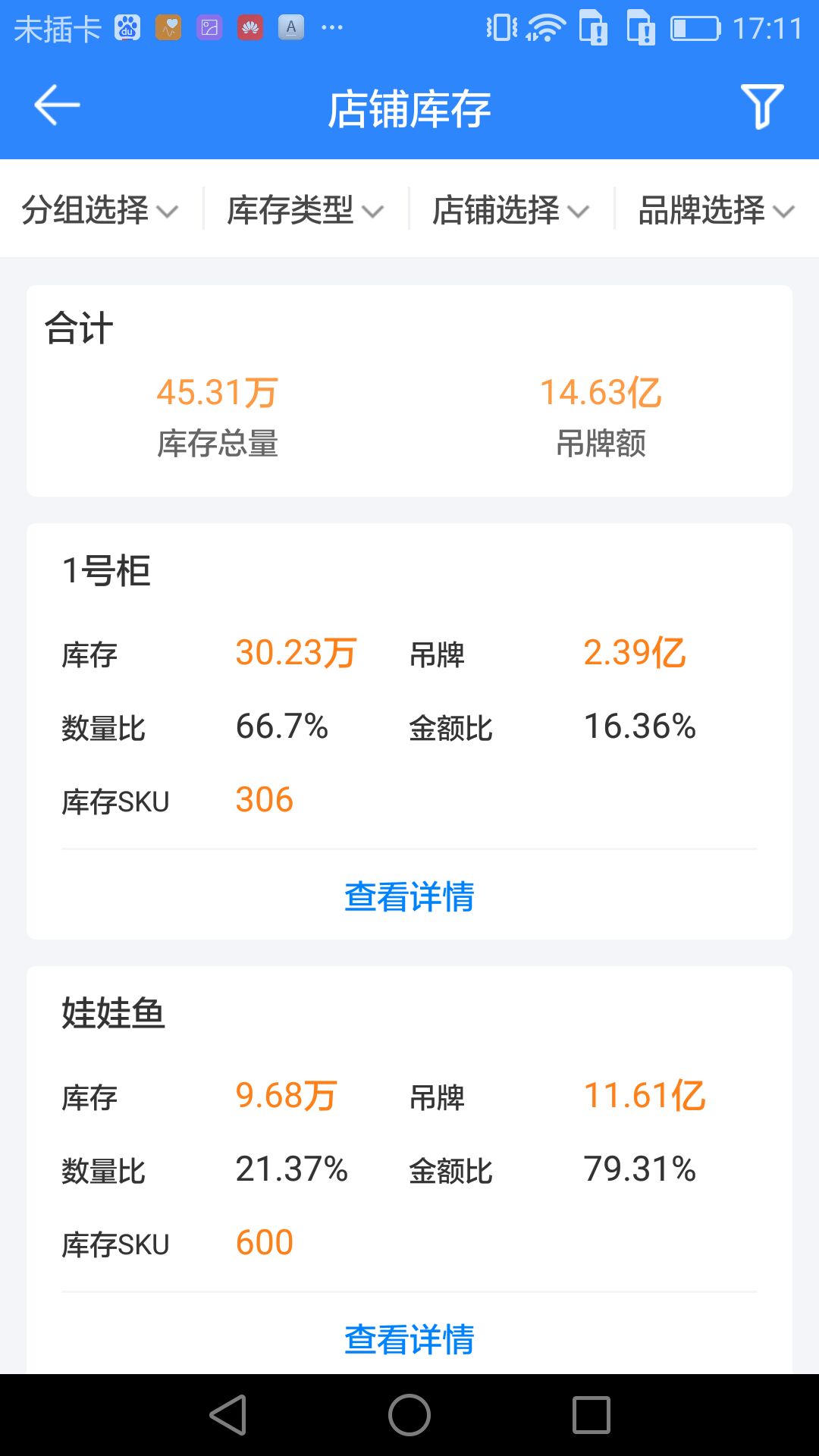The image size is (819, 1456).
Task: View 查看详情 for 1号柜
Action: (409, 896)
